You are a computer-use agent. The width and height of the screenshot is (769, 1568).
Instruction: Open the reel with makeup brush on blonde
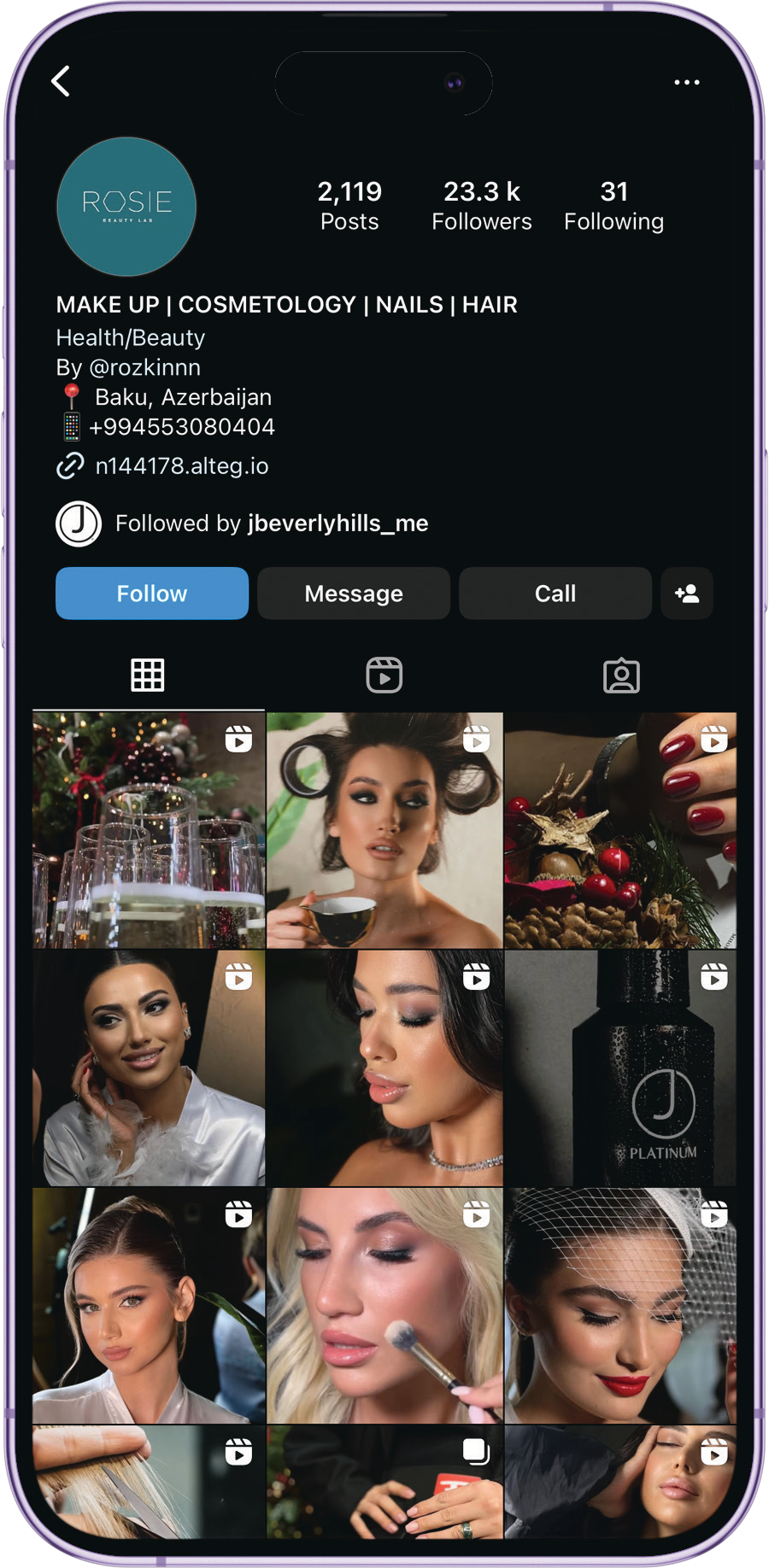[x=384, y=1305]
